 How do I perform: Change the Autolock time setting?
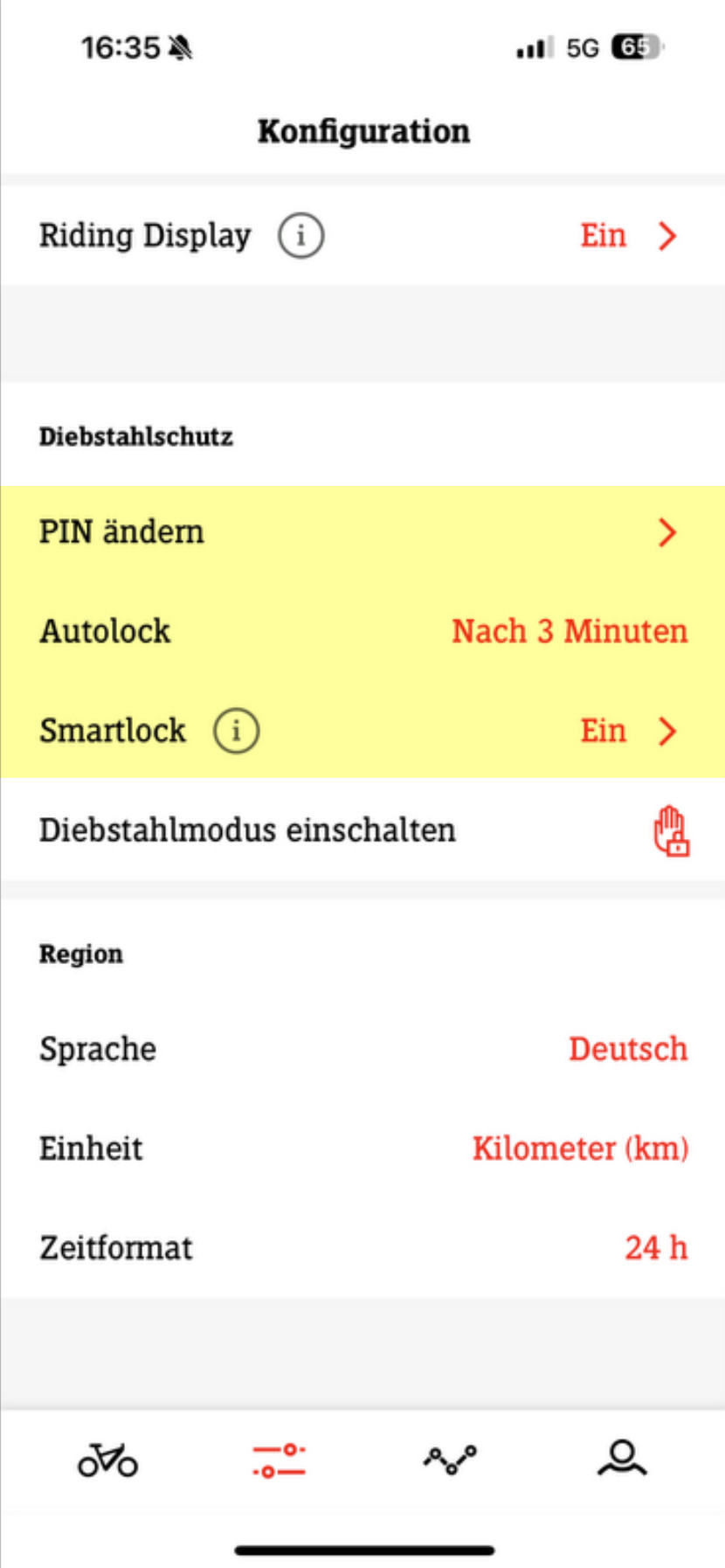click(569, 631)
